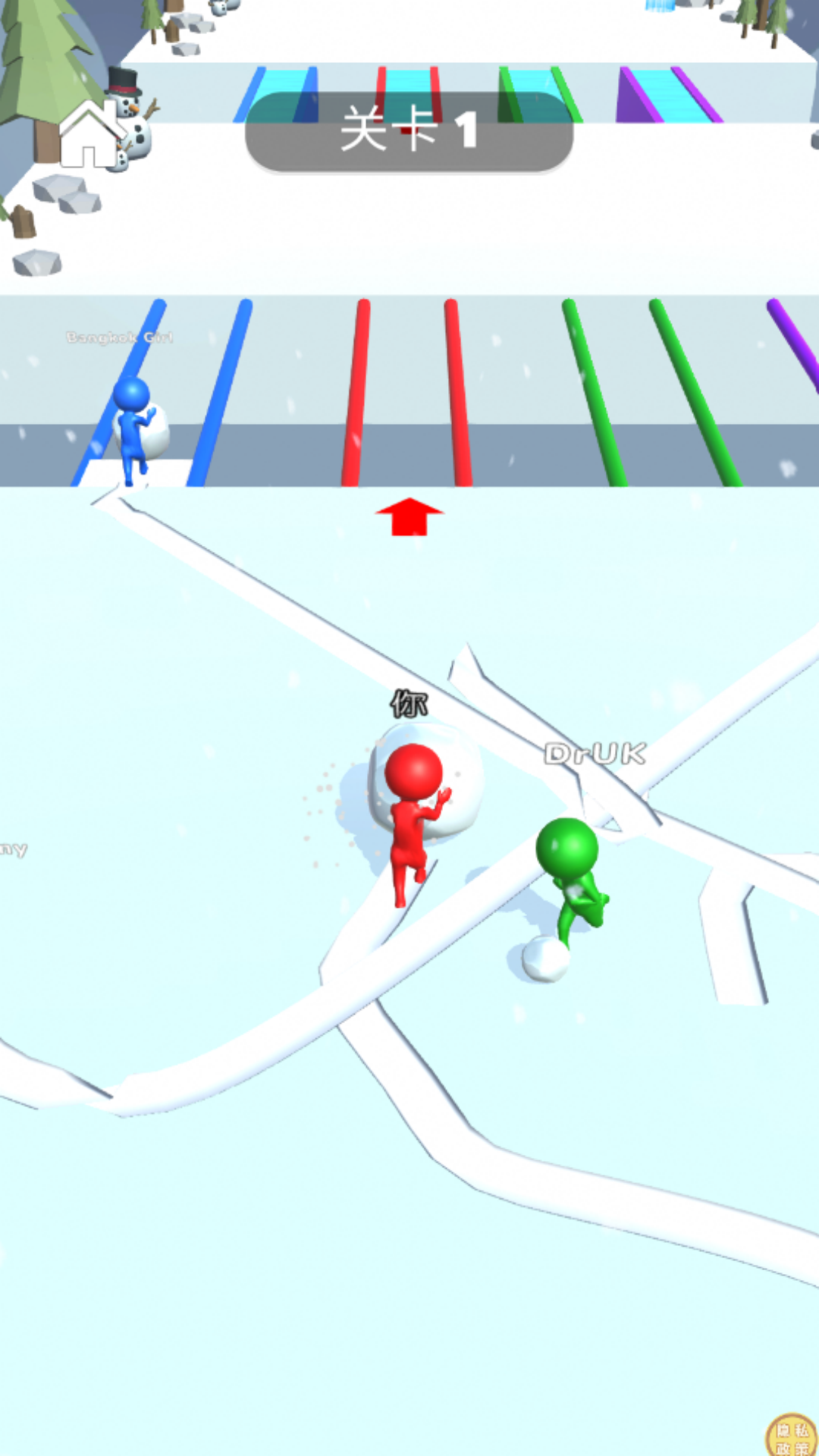
Task: Open the privacy policy badge
Action: [792, 1436]
